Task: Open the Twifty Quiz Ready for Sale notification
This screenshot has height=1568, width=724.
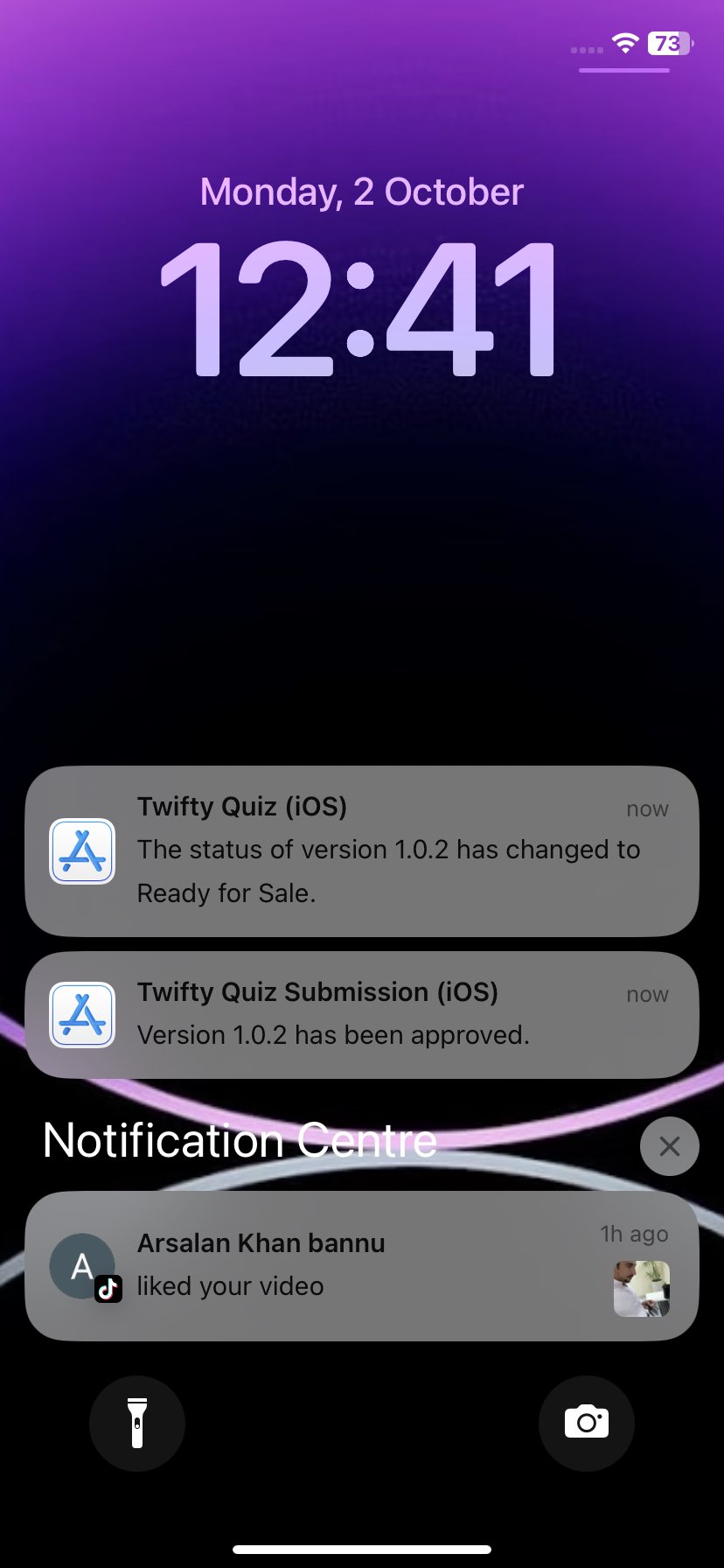Action: click(x=362, y=851)
